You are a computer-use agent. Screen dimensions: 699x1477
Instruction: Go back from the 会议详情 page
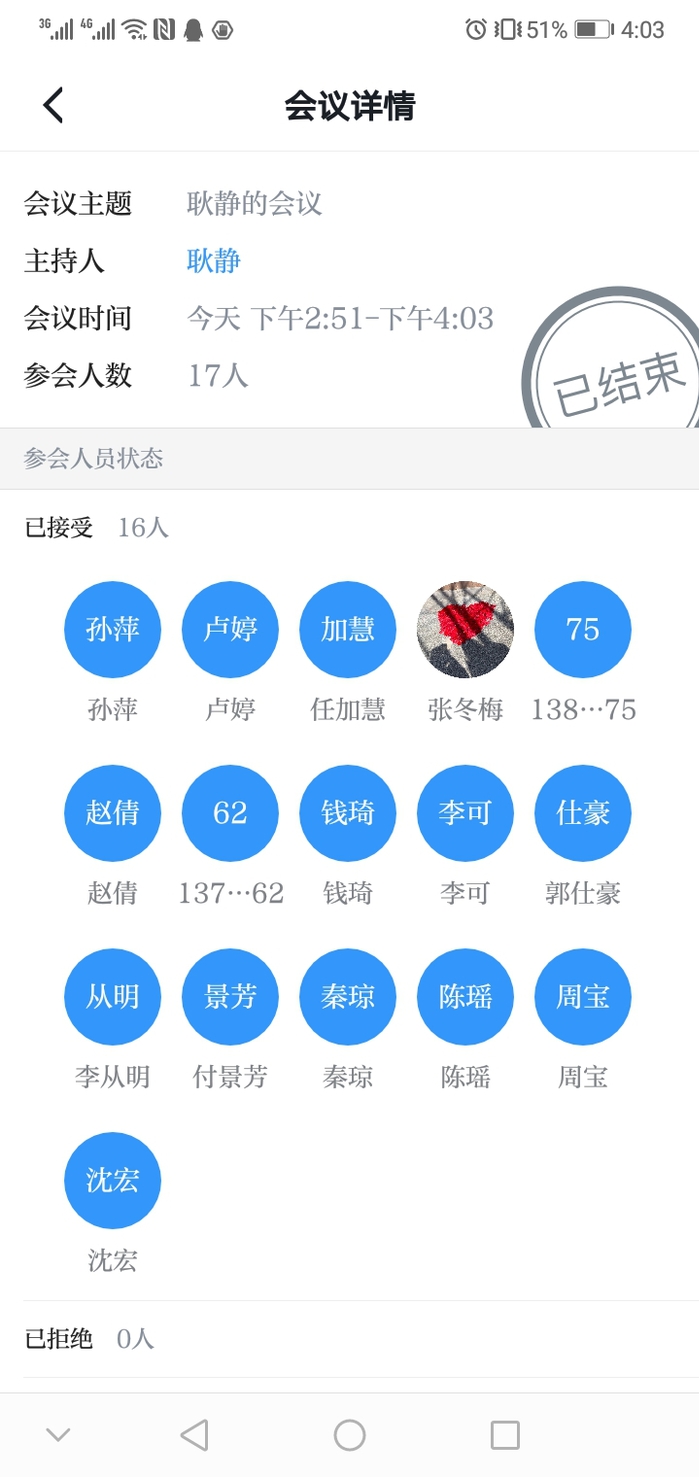54,105
